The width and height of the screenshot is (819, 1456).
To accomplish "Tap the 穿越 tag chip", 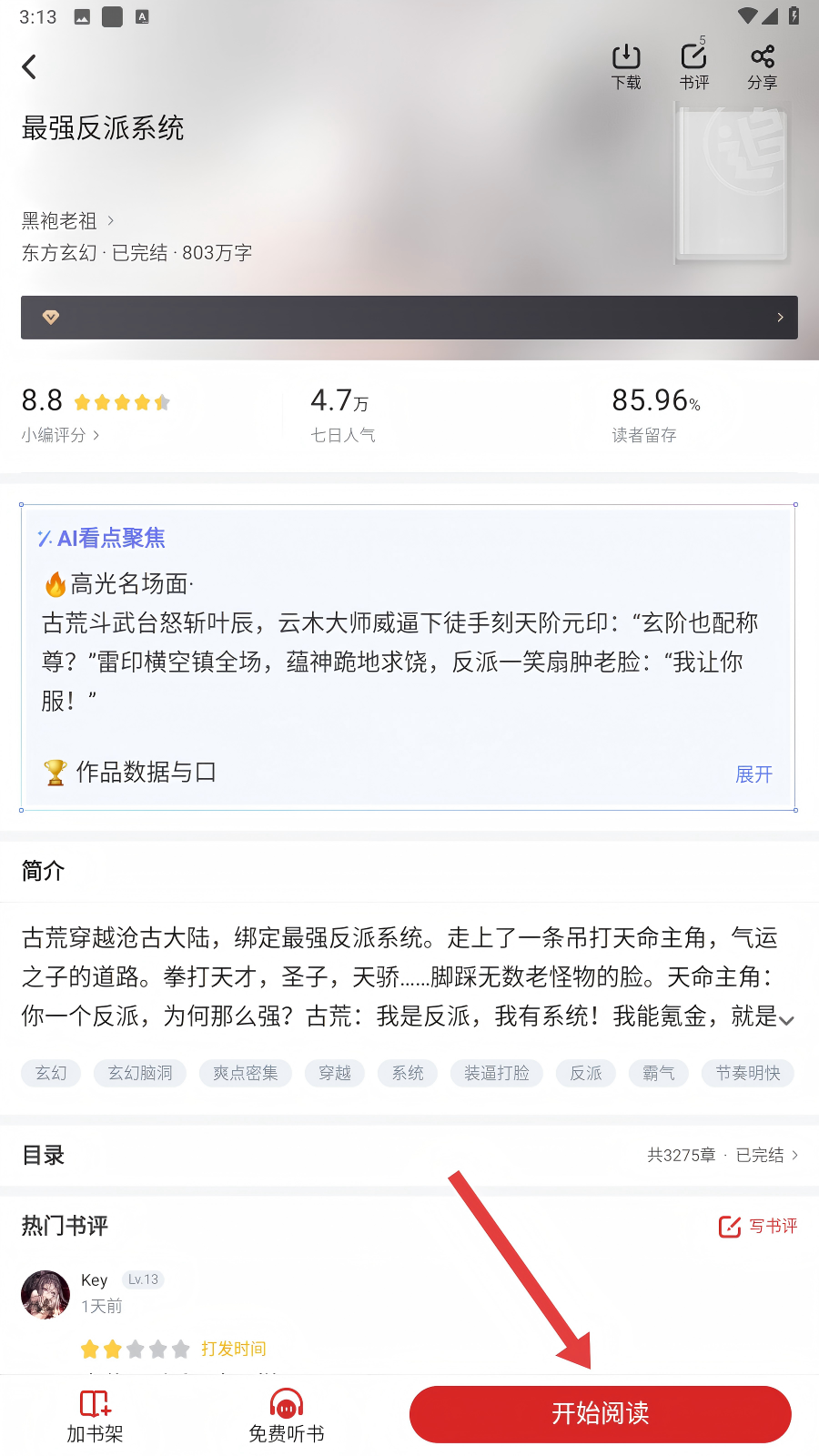I will click(x=335, y=1073).
